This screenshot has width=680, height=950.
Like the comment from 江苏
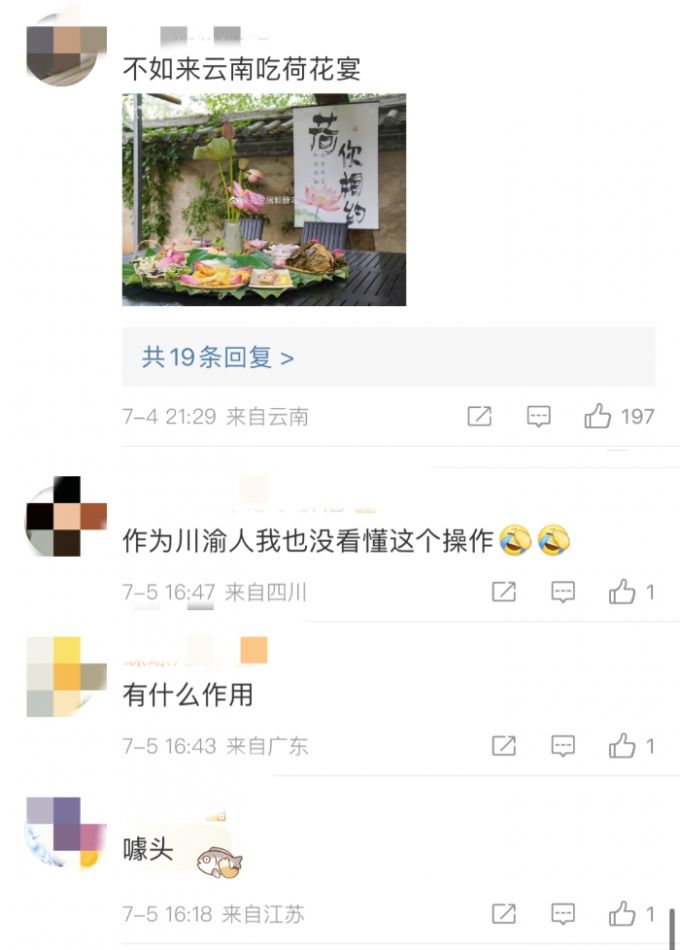(x=622, y=914)
